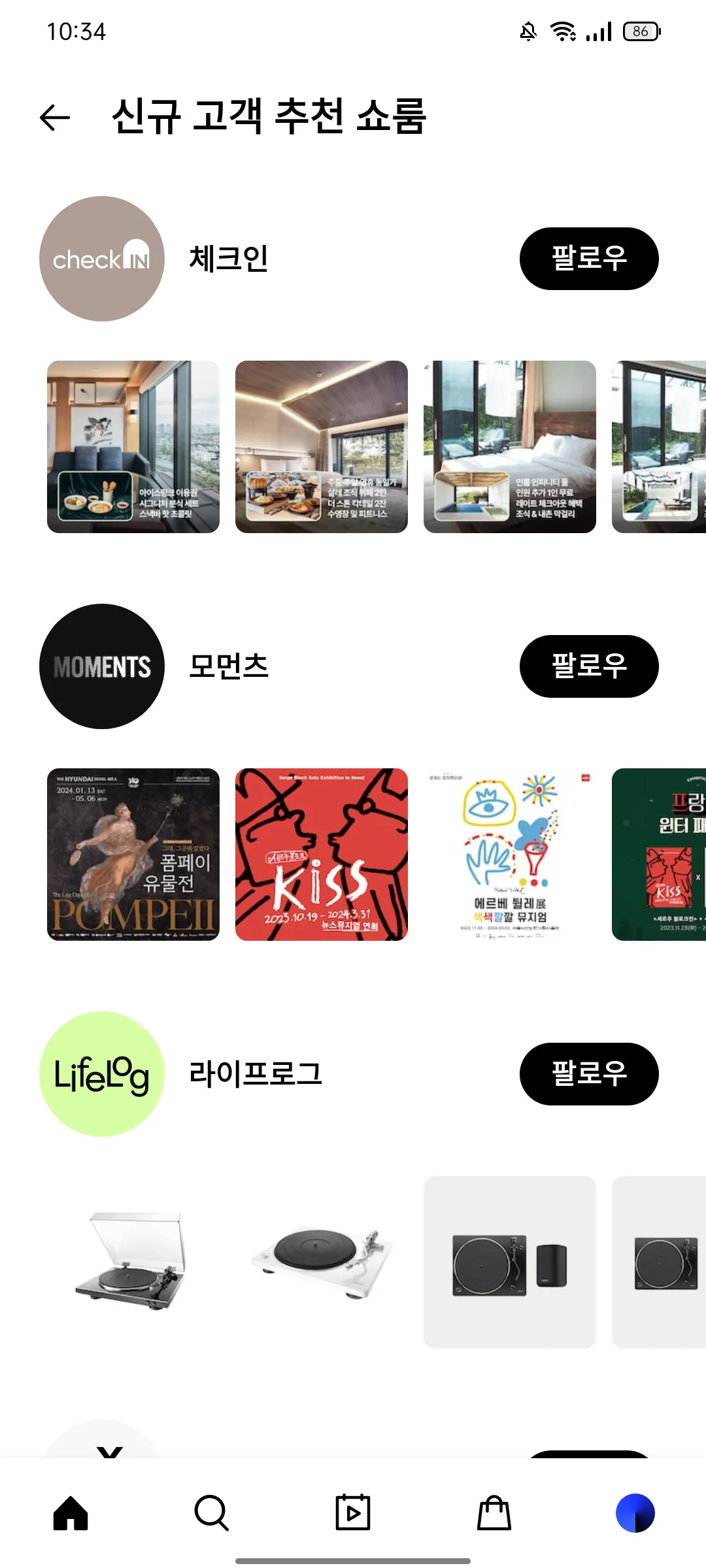
Task: Open the 에르베 튈레 exhibition tile
Action: (510, 855)
